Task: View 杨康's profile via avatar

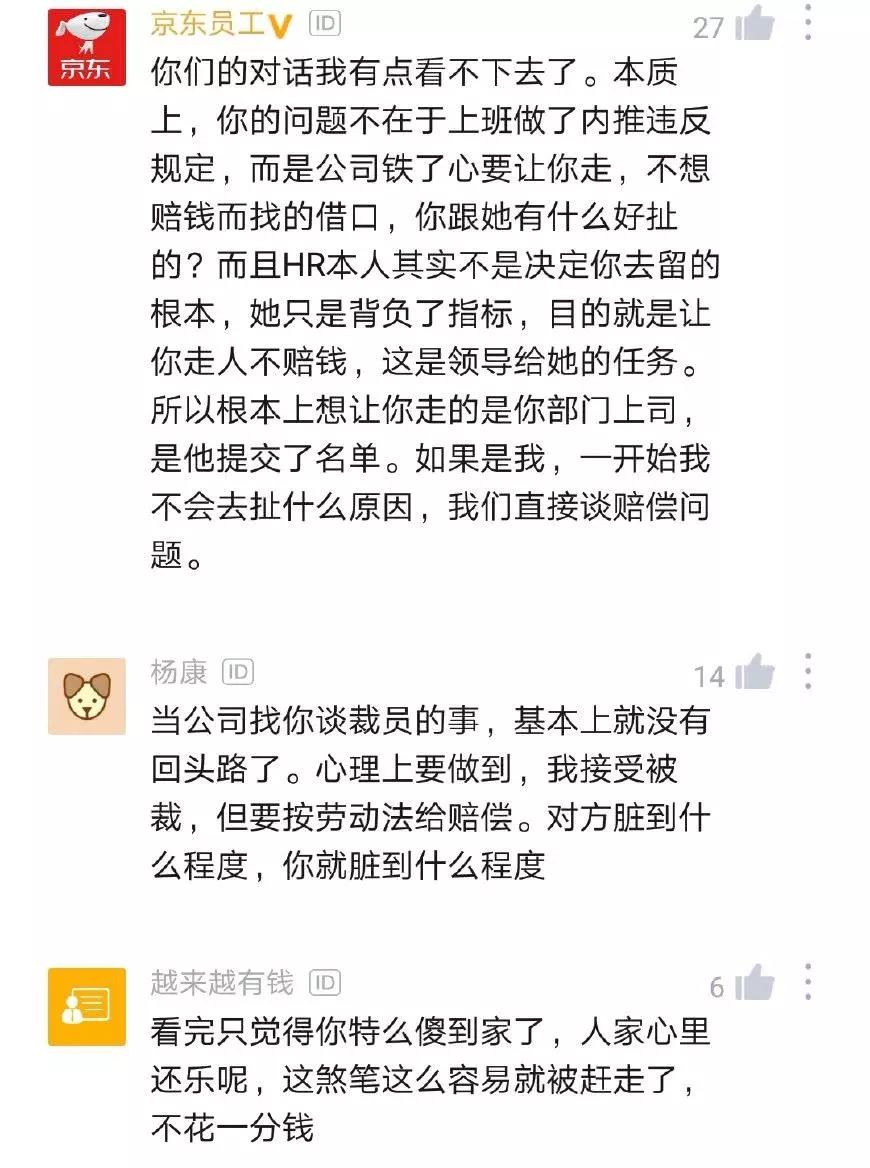Action: coord(87,696)
